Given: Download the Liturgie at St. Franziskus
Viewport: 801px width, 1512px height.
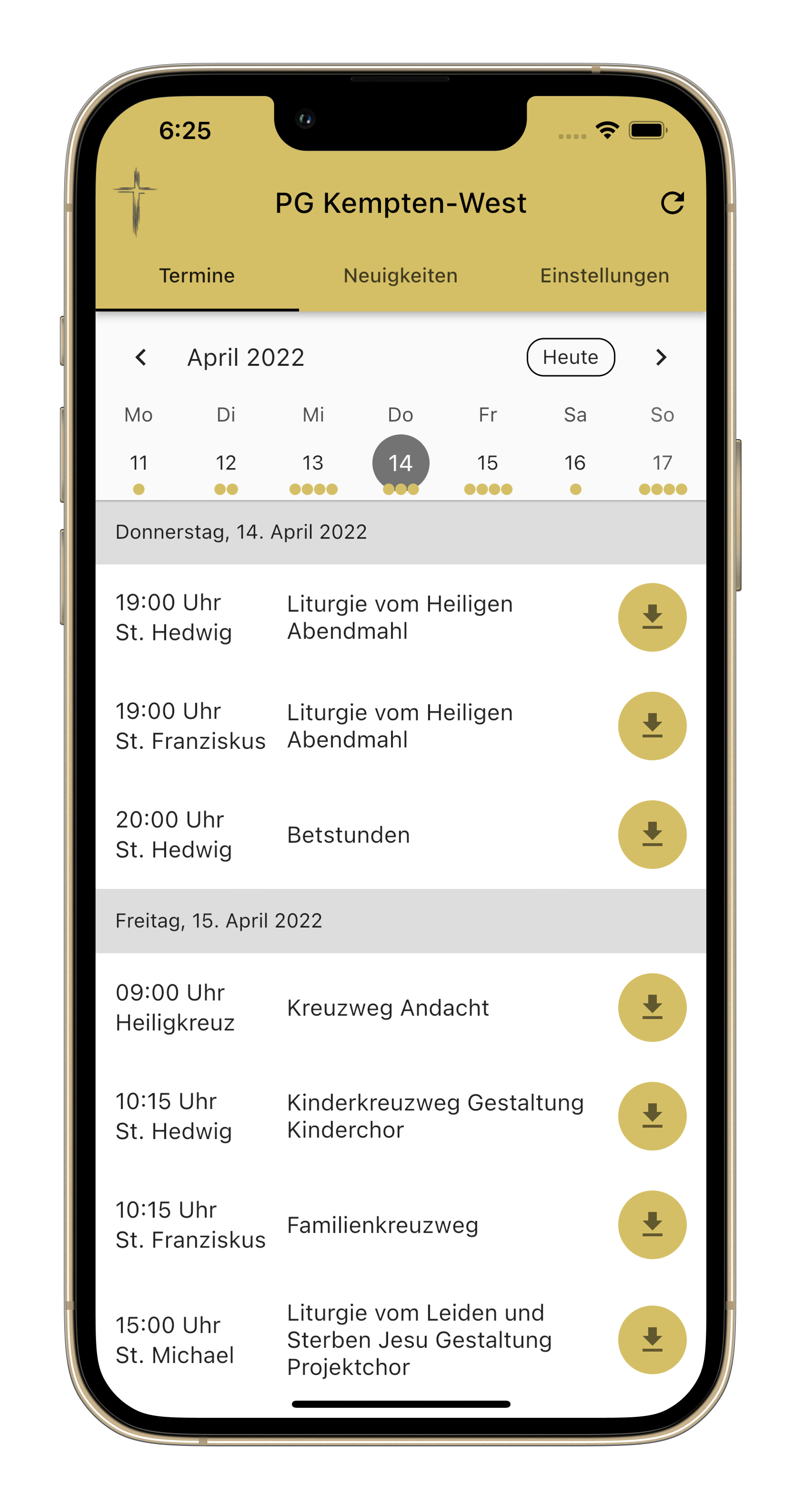Looking at the screenshot, I should 652,726.
